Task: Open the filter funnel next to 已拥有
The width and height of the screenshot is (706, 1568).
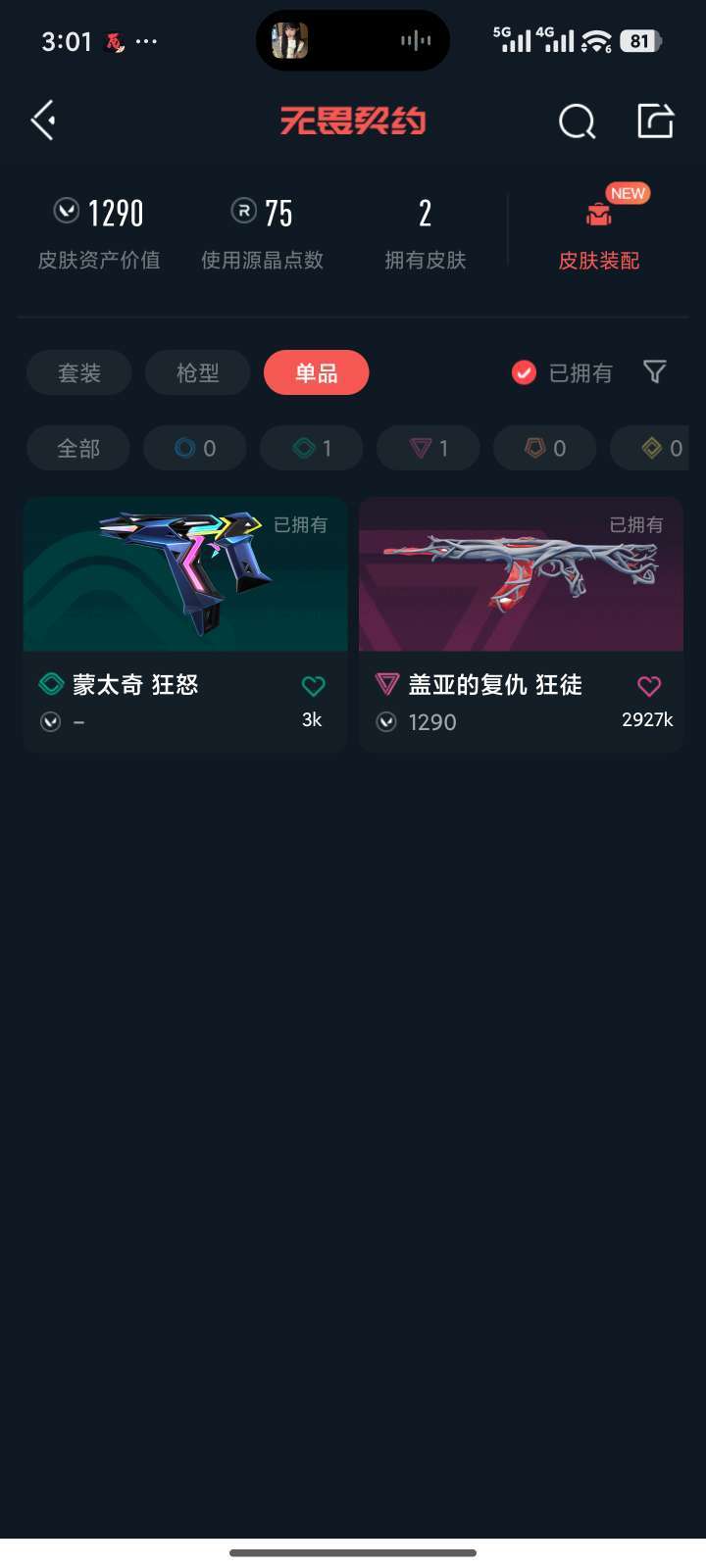Action: coord(655,372)
